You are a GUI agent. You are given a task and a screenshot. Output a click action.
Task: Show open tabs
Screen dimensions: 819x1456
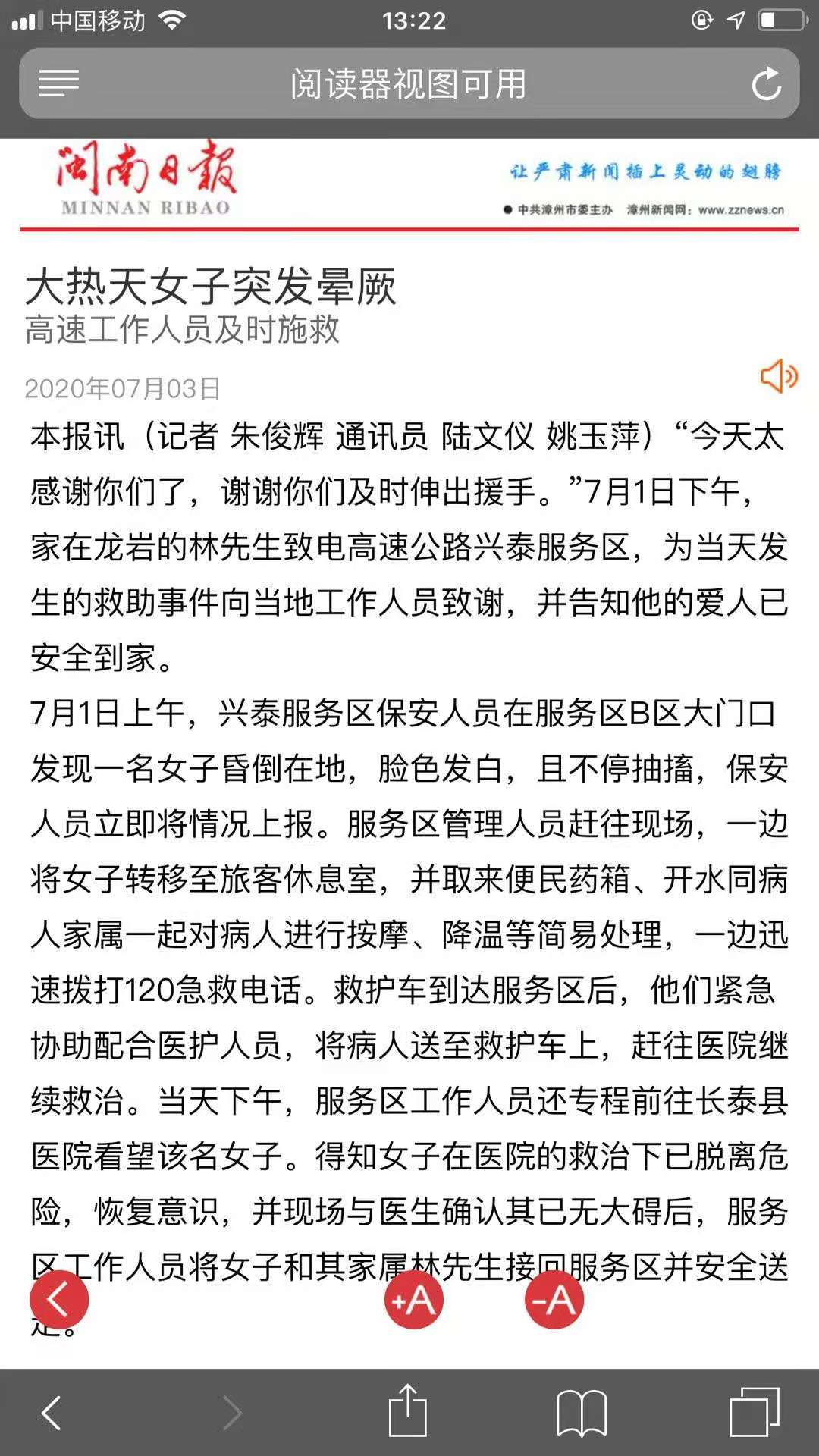click(755, 1412)
